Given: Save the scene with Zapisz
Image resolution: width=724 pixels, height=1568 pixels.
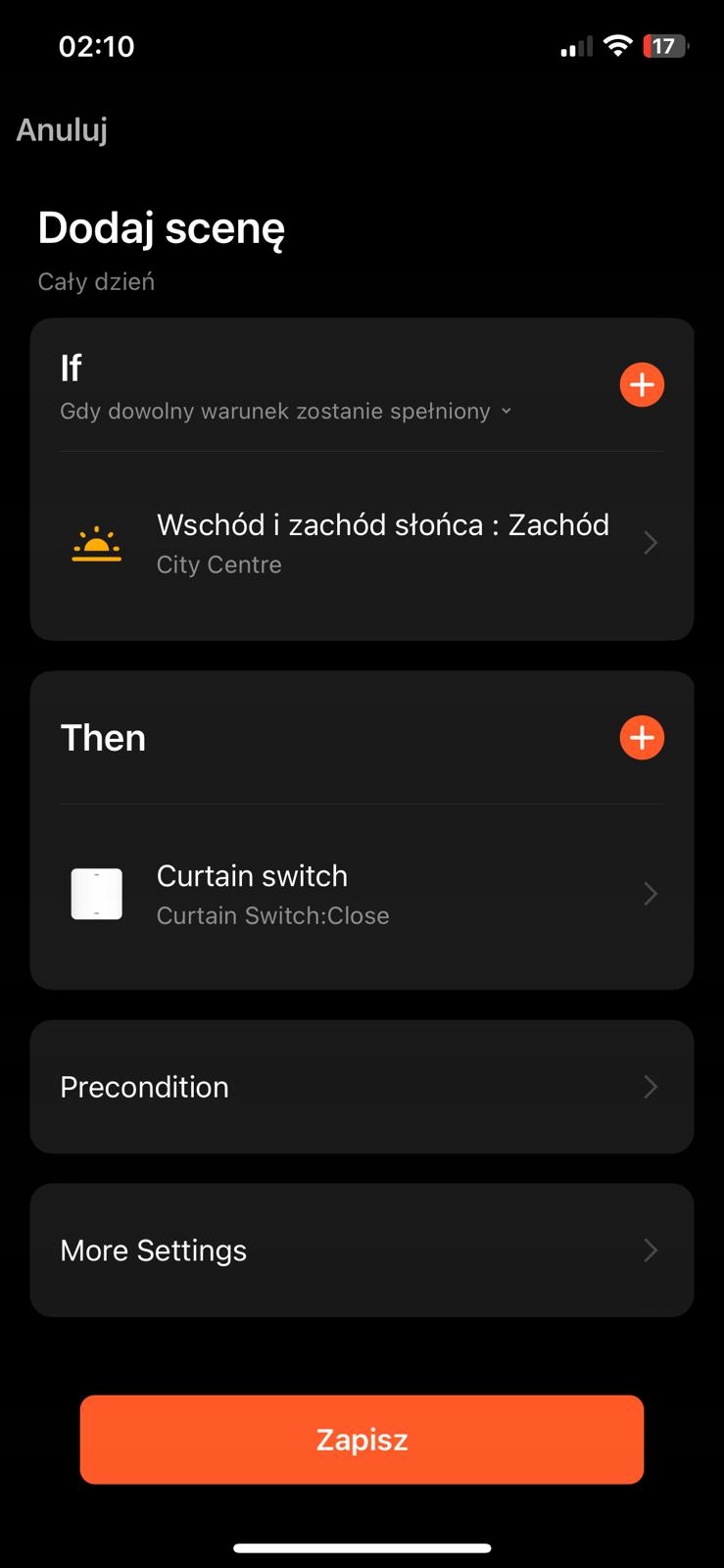Looking at the screenshot, I should [362, 1440].
